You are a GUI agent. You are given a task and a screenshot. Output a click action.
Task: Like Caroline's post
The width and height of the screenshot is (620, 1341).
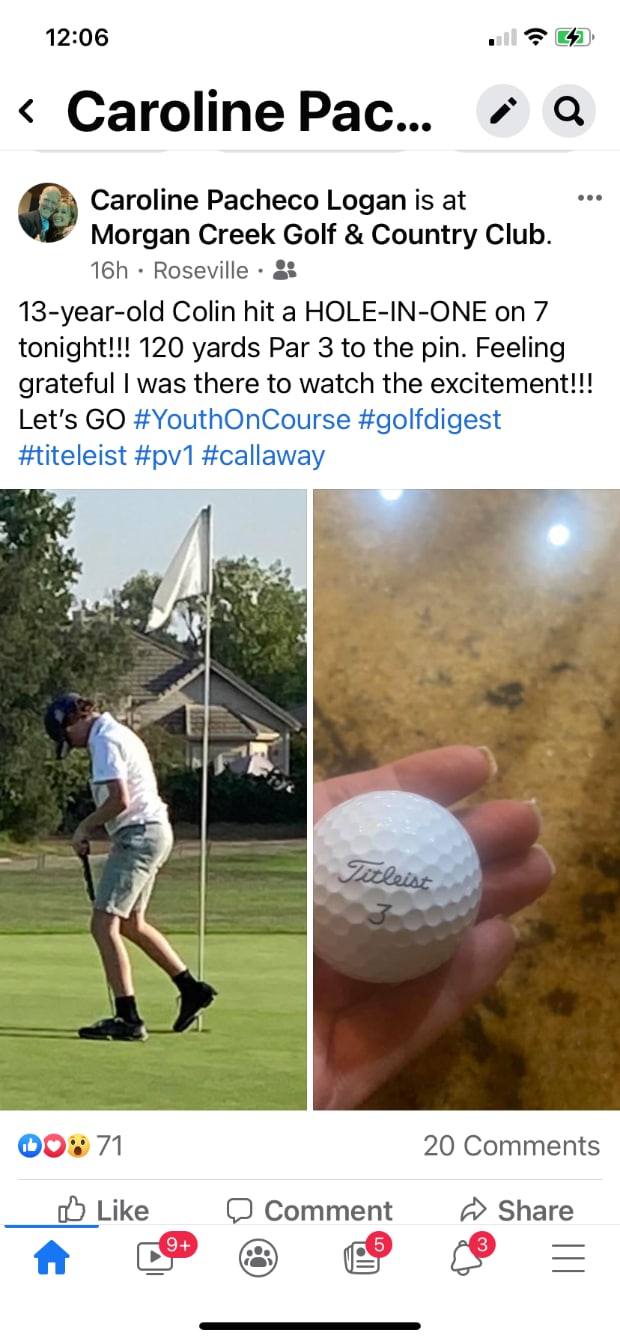tap(104, 1211)
